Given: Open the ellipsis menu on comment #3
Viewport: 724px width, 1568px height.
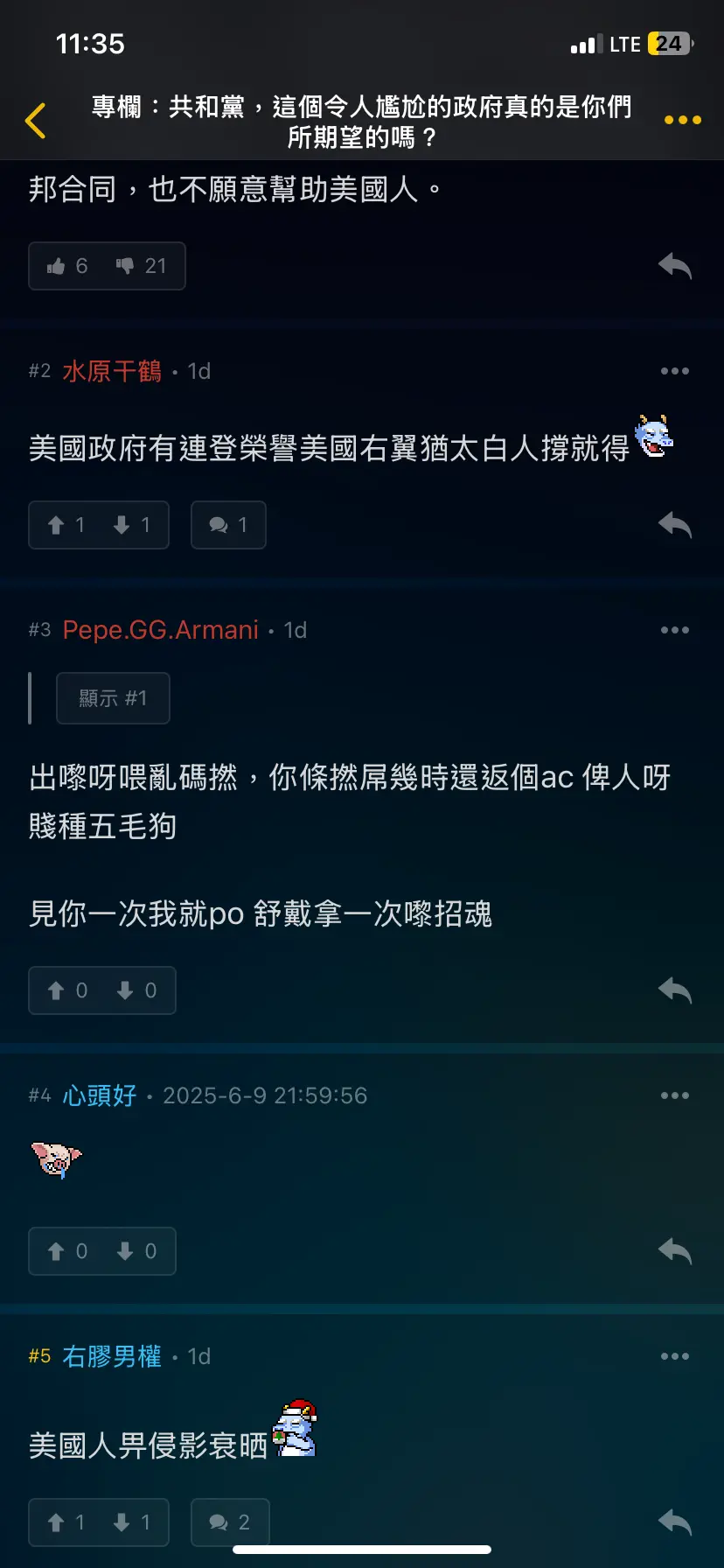Looking at the screenshot, I should click(675, 630).
